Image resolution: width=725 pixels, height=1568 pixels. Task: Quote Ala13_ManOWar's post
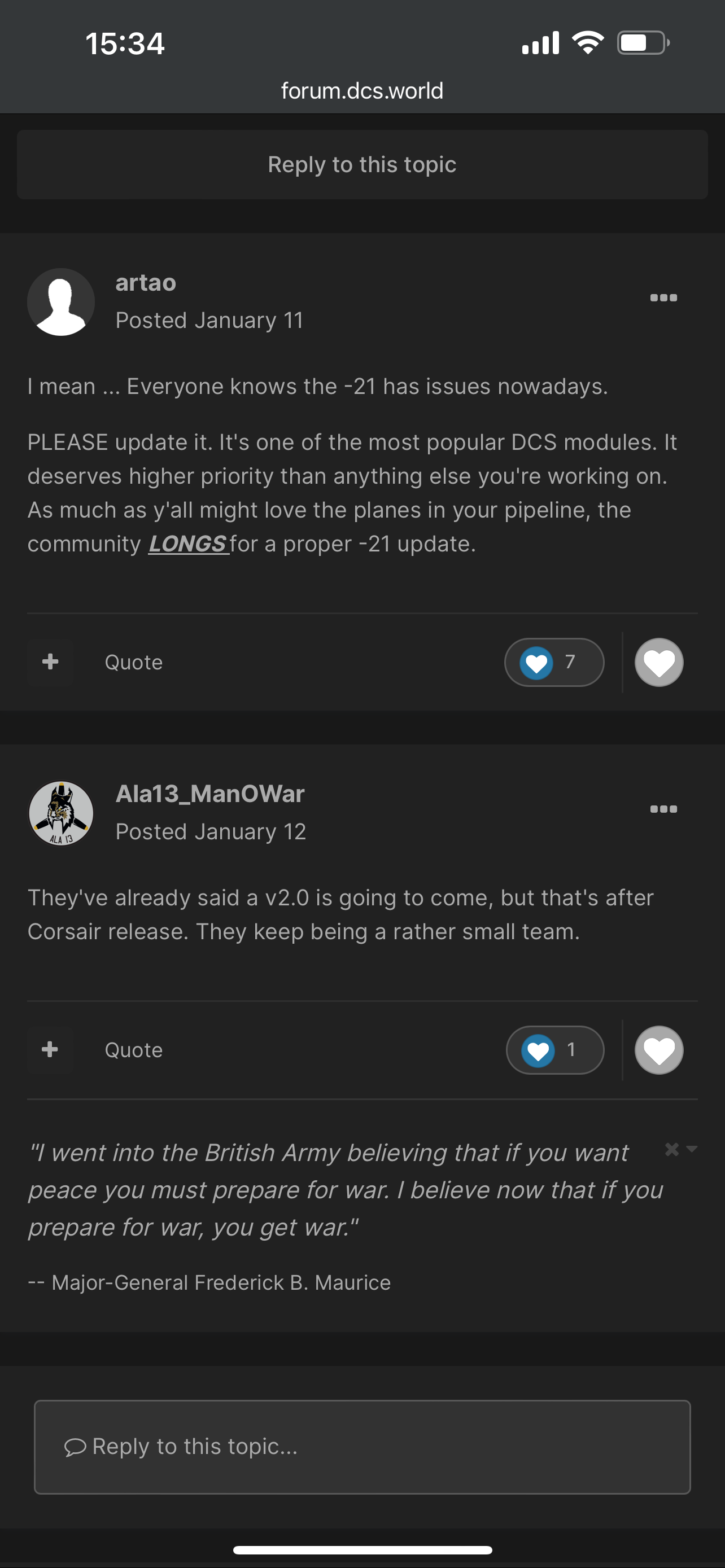134,1050
